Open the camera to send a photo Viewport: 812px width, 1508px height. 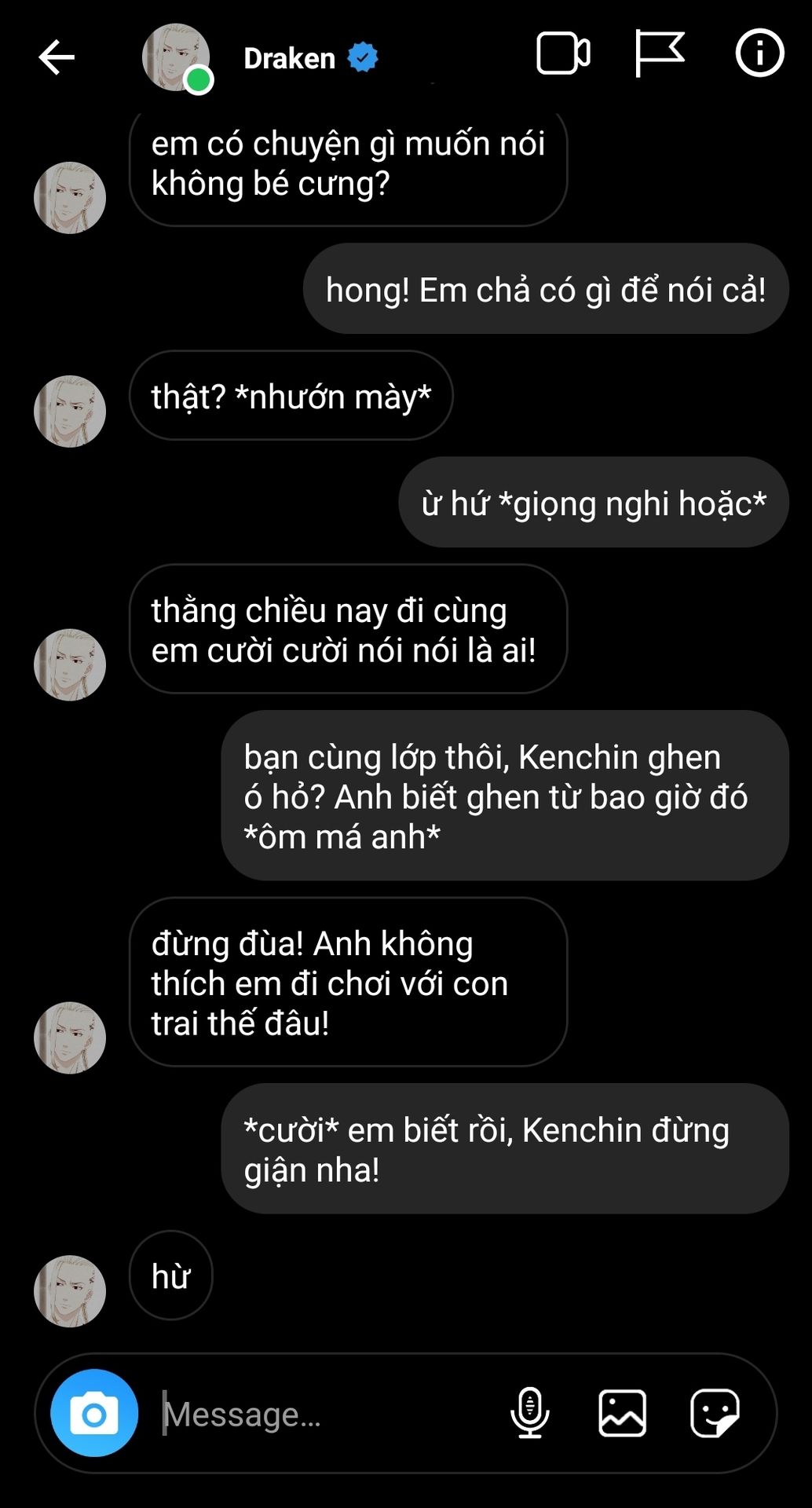click(94, 1414)
